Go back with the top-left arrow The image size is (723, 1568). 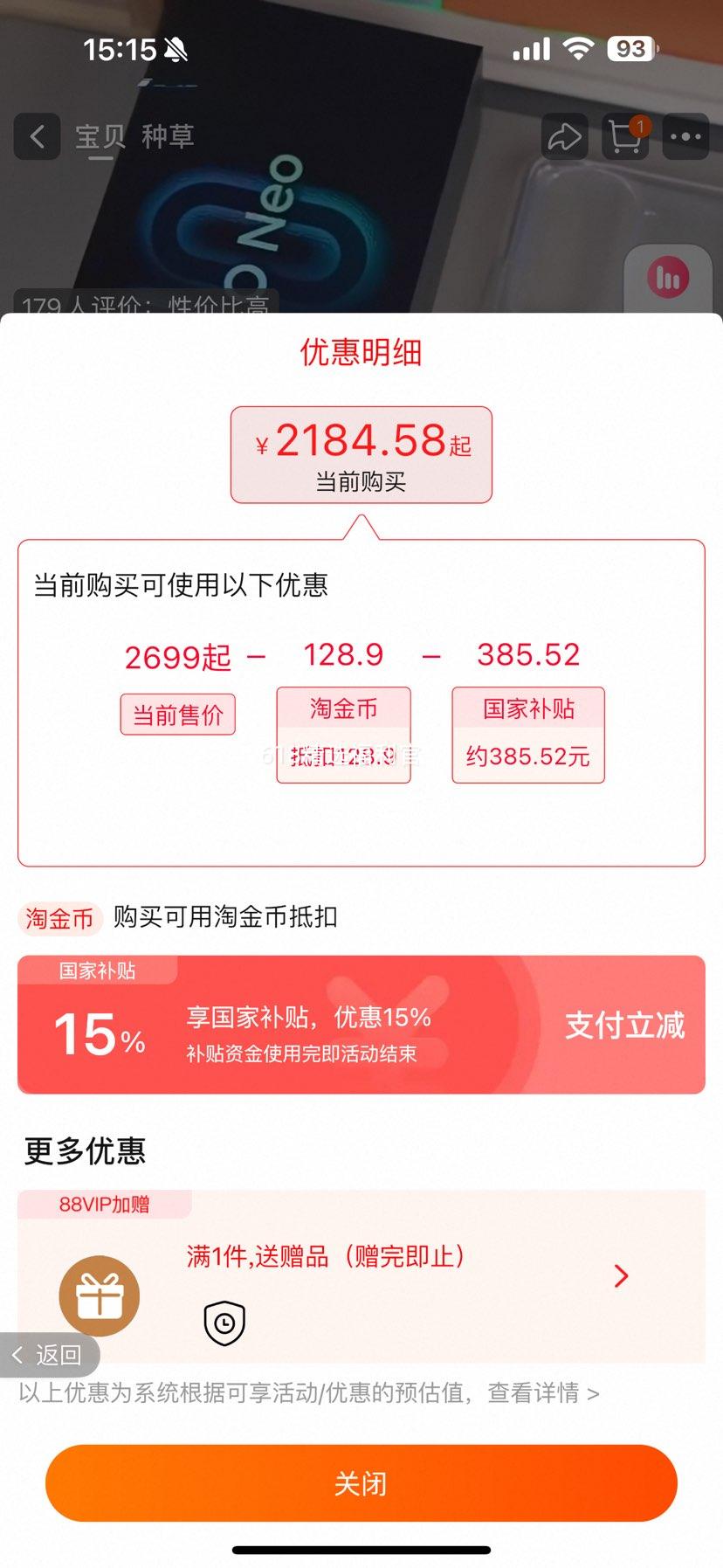pos(37,136)
